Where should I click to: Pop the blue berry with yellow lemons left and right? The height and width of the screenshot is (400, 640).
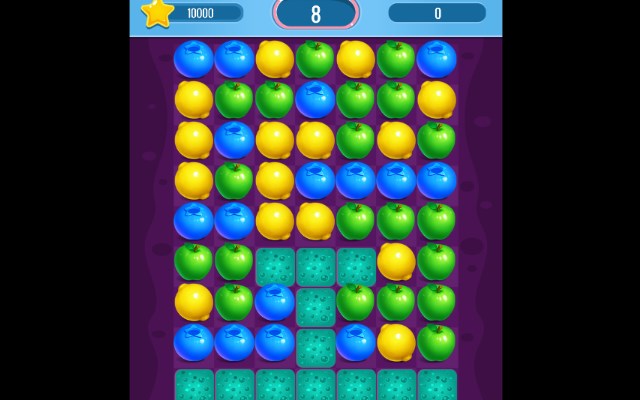pos(234,140)
